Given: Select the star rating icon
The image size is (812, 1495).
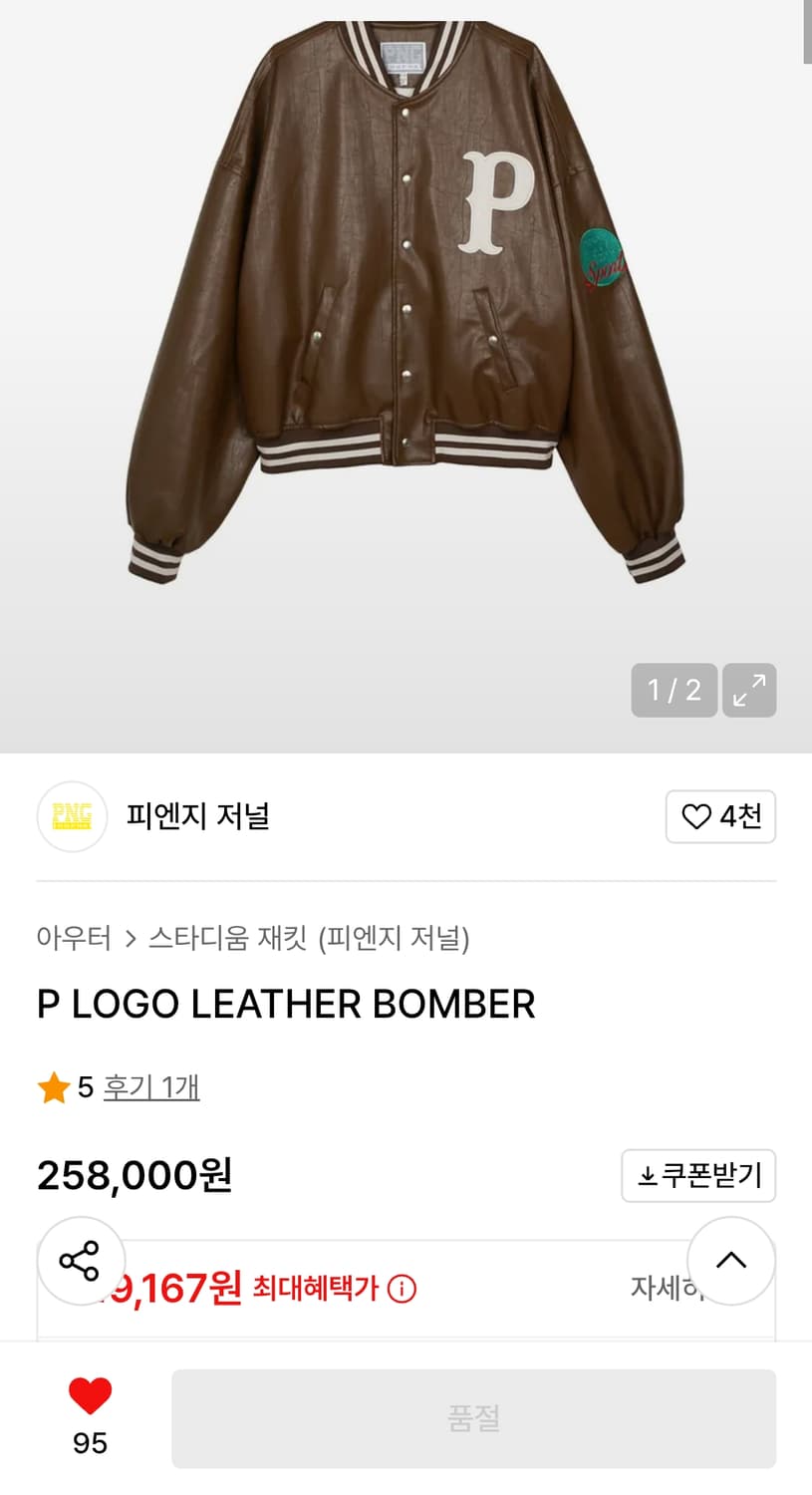Looking at the screenshot, I should coord(53,1087).
